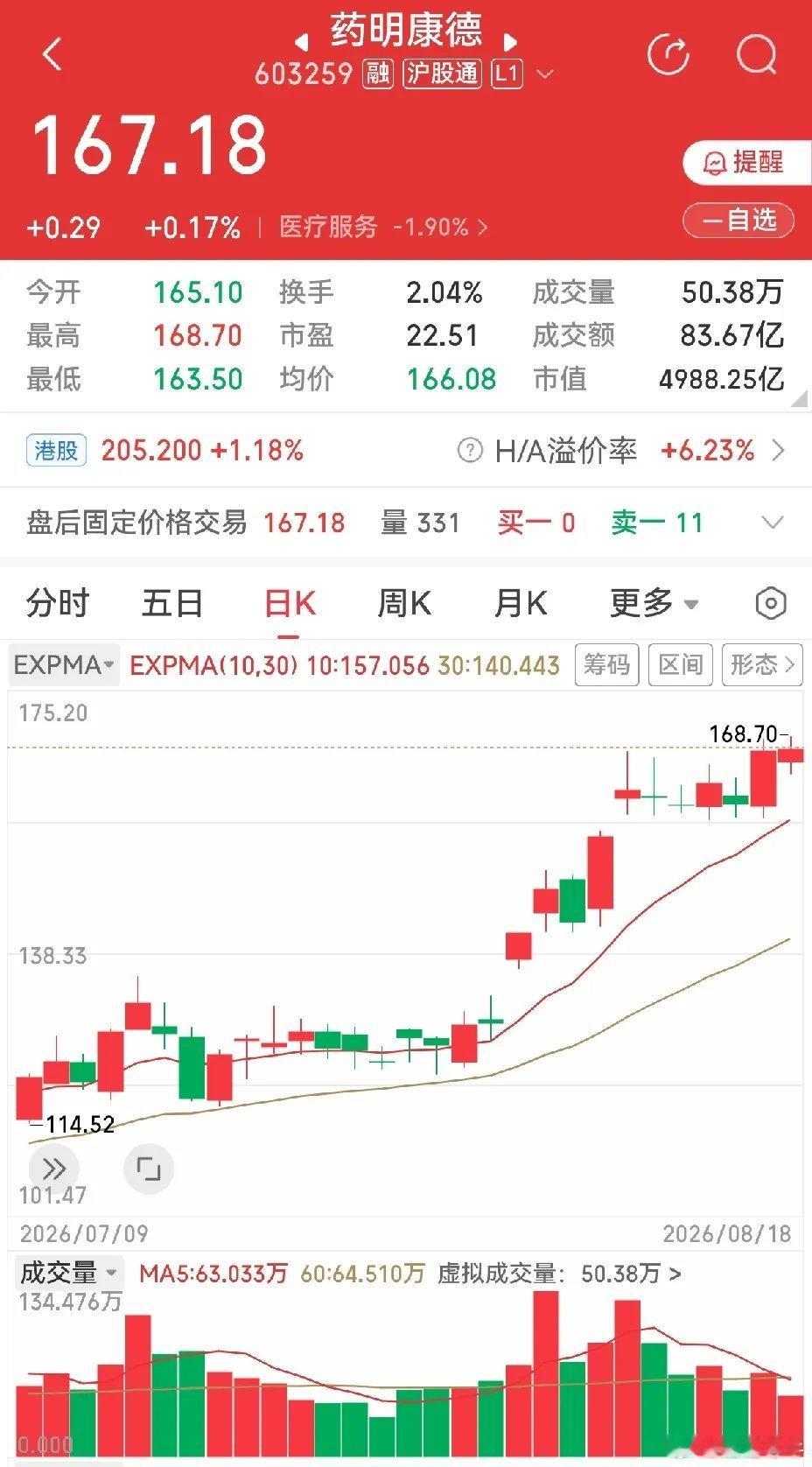Viewport: 812px width, 1467px height.
Task: Select the 周K tab
Action: (x=403, y=603)
